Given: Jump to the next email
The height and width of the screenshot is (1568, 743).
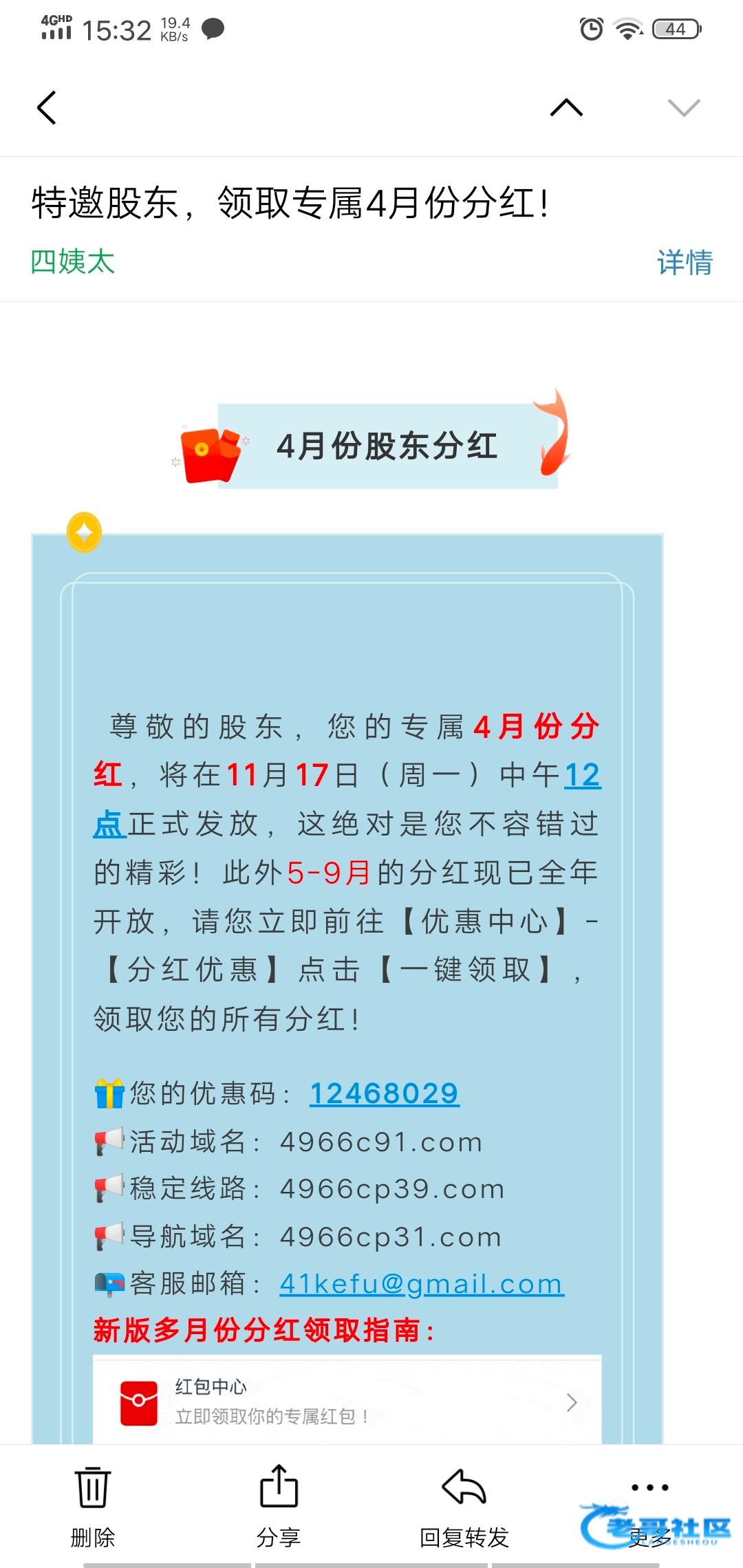Looking at the screenshot, I should [683, 108].
